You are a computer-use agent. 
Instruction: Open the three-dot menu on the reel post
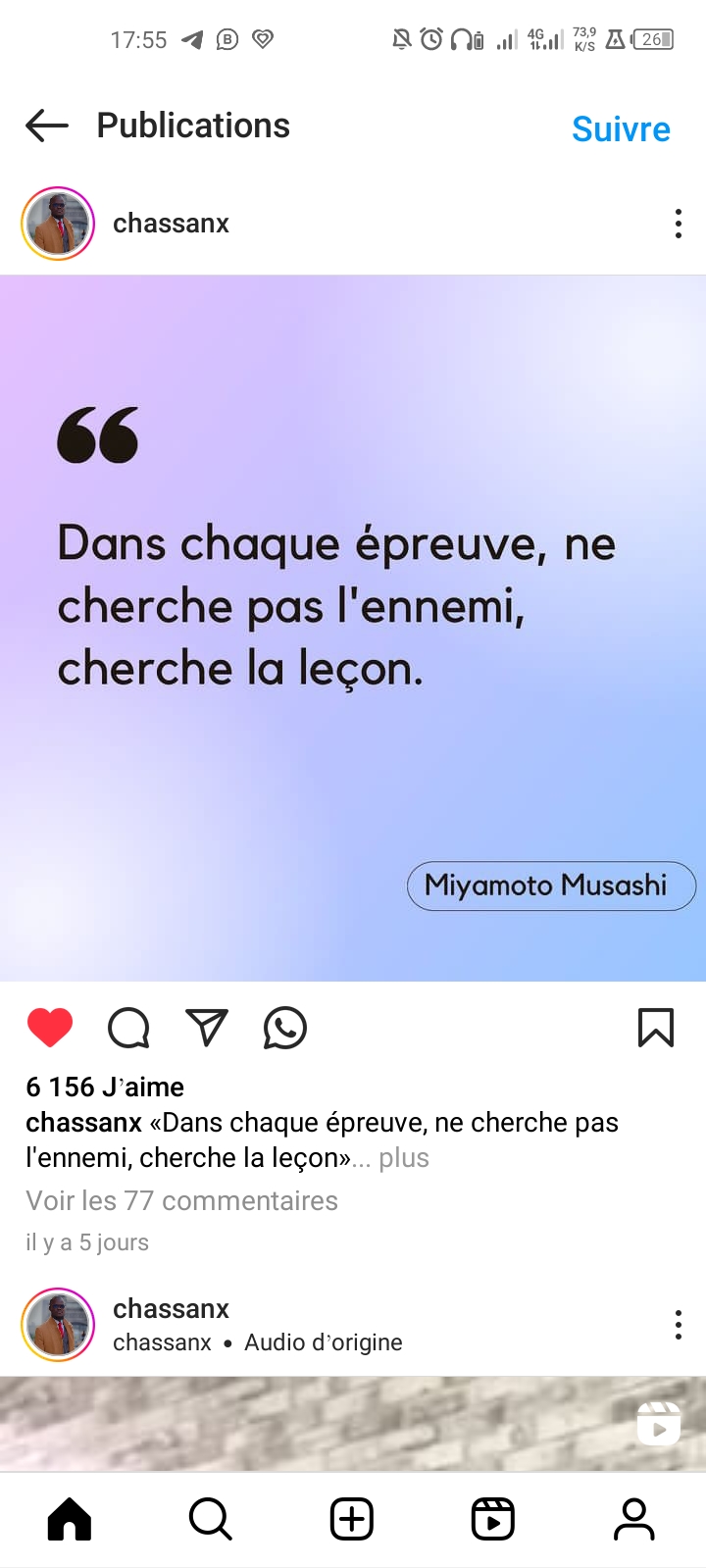click(x=678, y=1325)
